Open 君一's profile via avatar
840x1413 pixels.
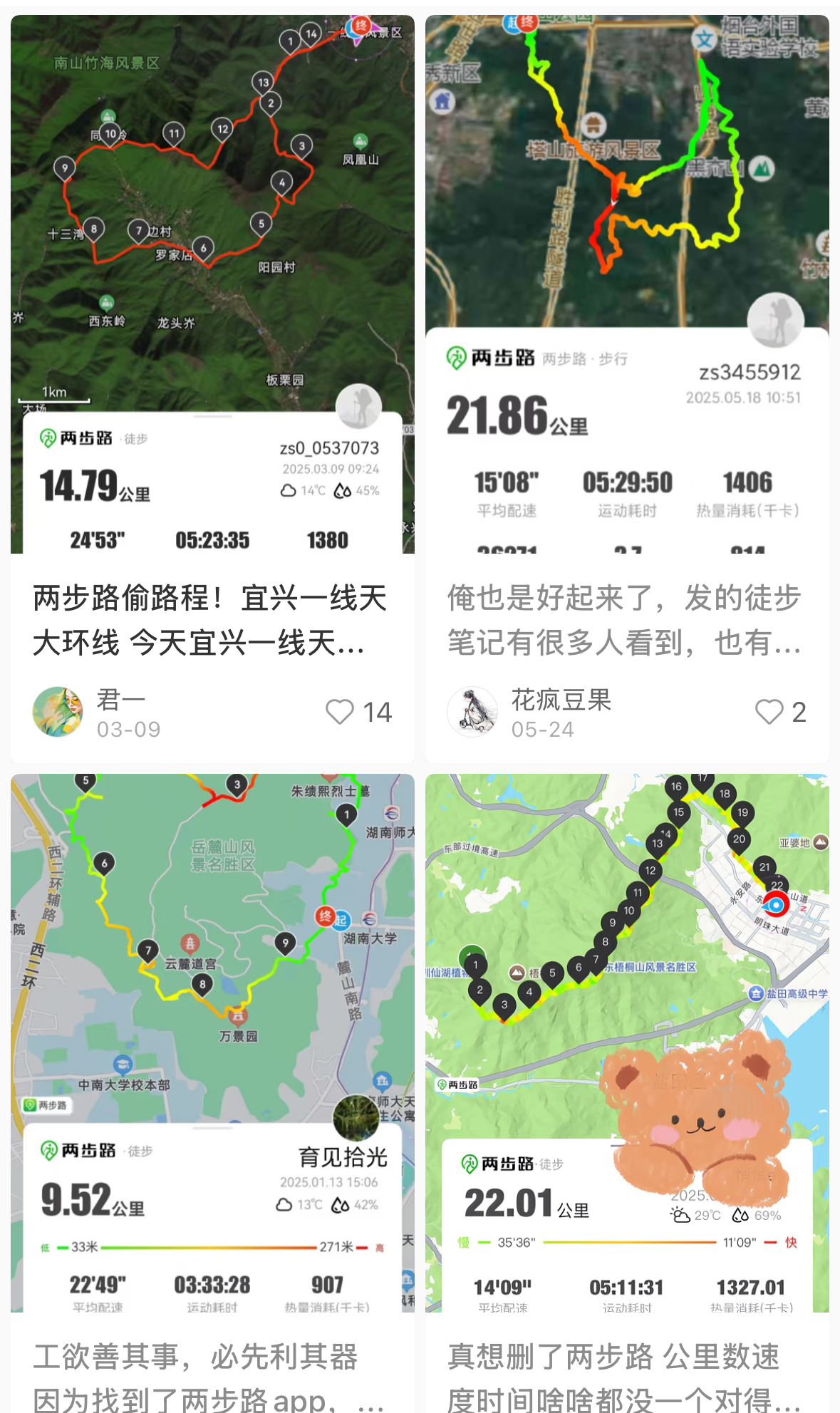pos(58,711)
